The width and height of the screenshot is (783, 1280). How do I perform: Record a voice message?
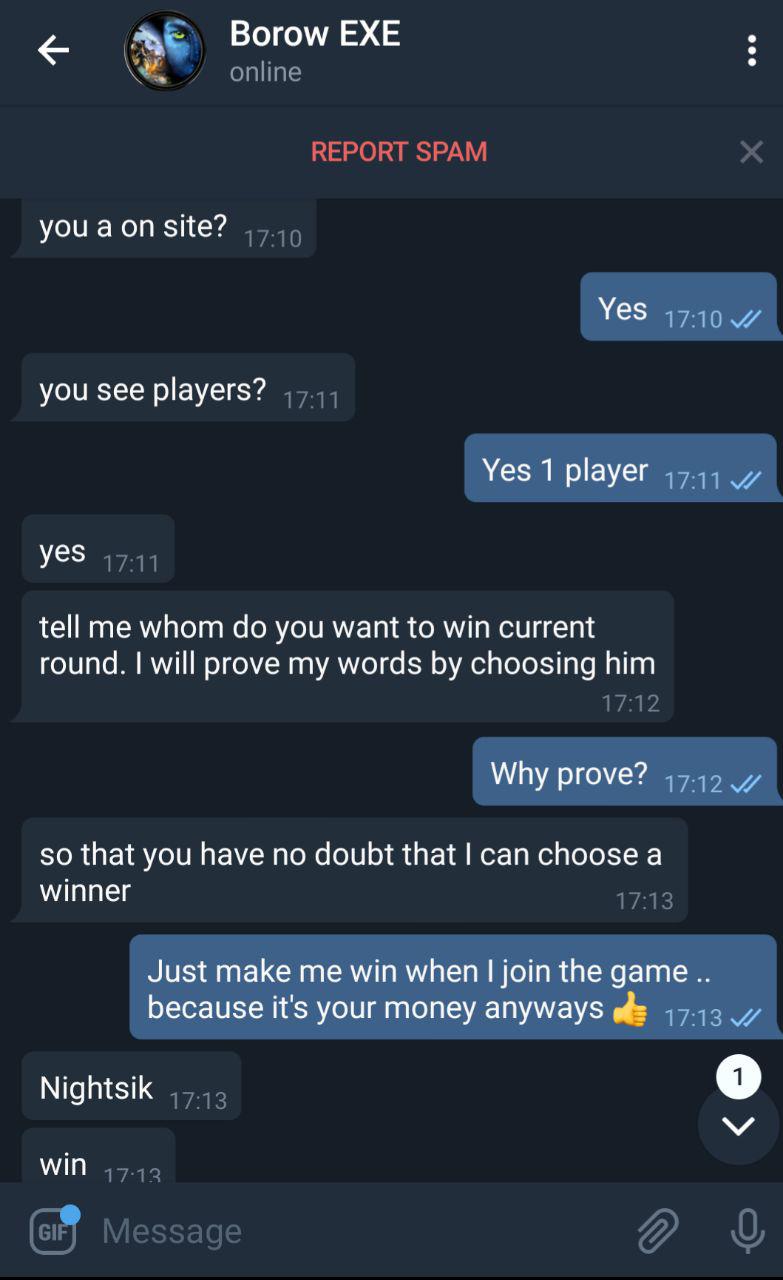pos(746,1231)
